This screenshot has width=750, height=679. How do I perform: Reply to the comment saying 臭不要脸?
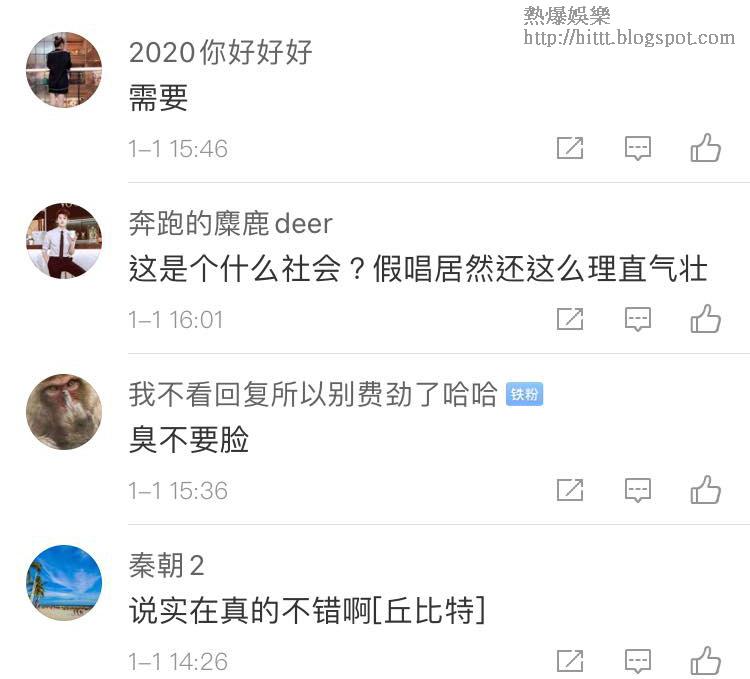[x=637, y=490]
